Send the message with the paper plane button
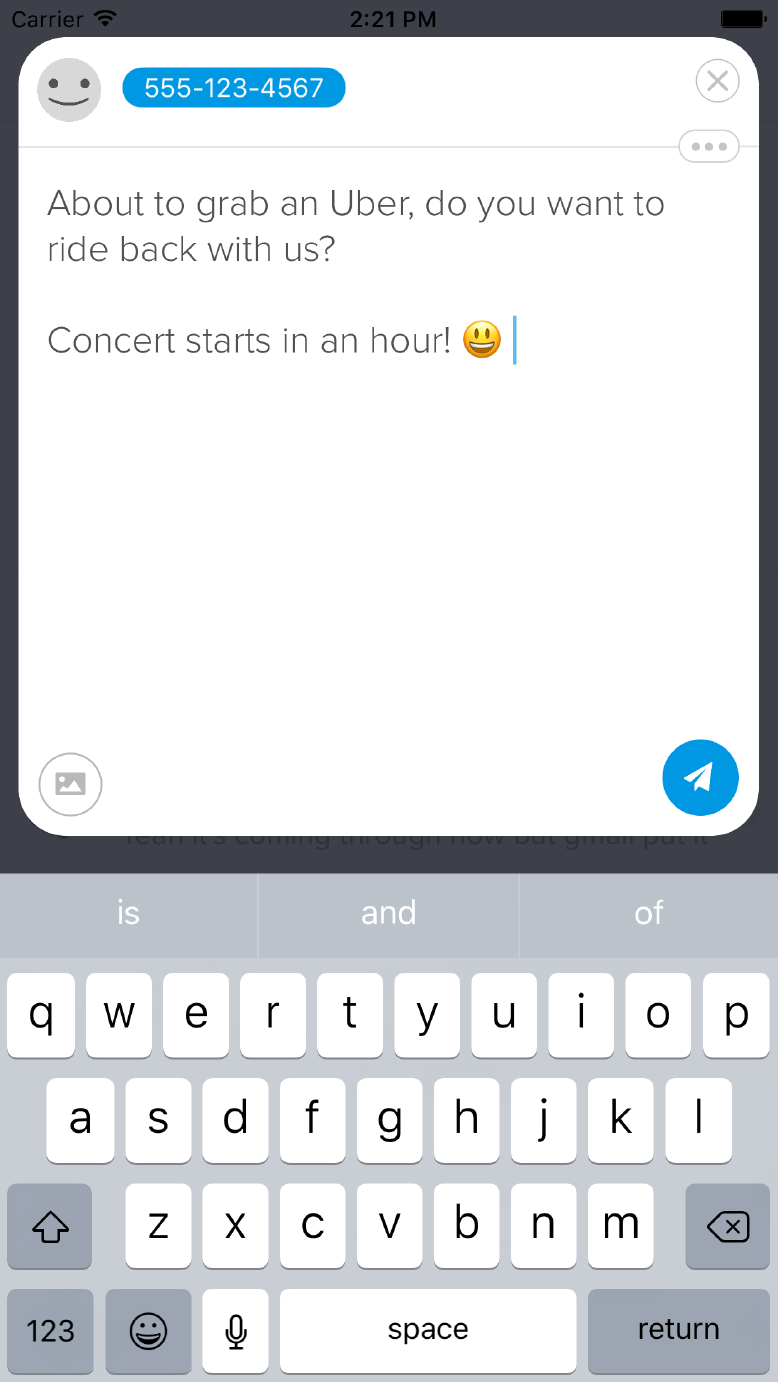778x1382 pixels. (700, 778)
